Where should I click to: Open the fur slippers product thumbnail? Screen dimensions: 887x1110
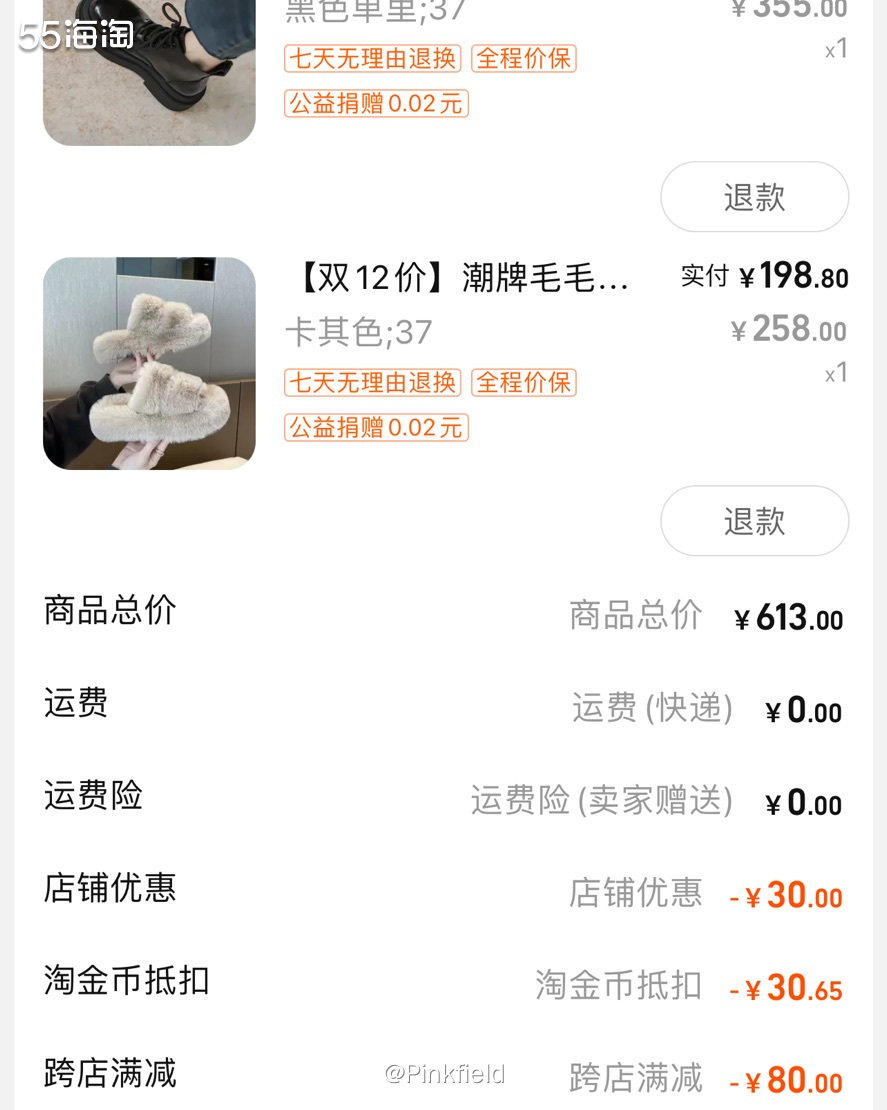pos(148,362)
